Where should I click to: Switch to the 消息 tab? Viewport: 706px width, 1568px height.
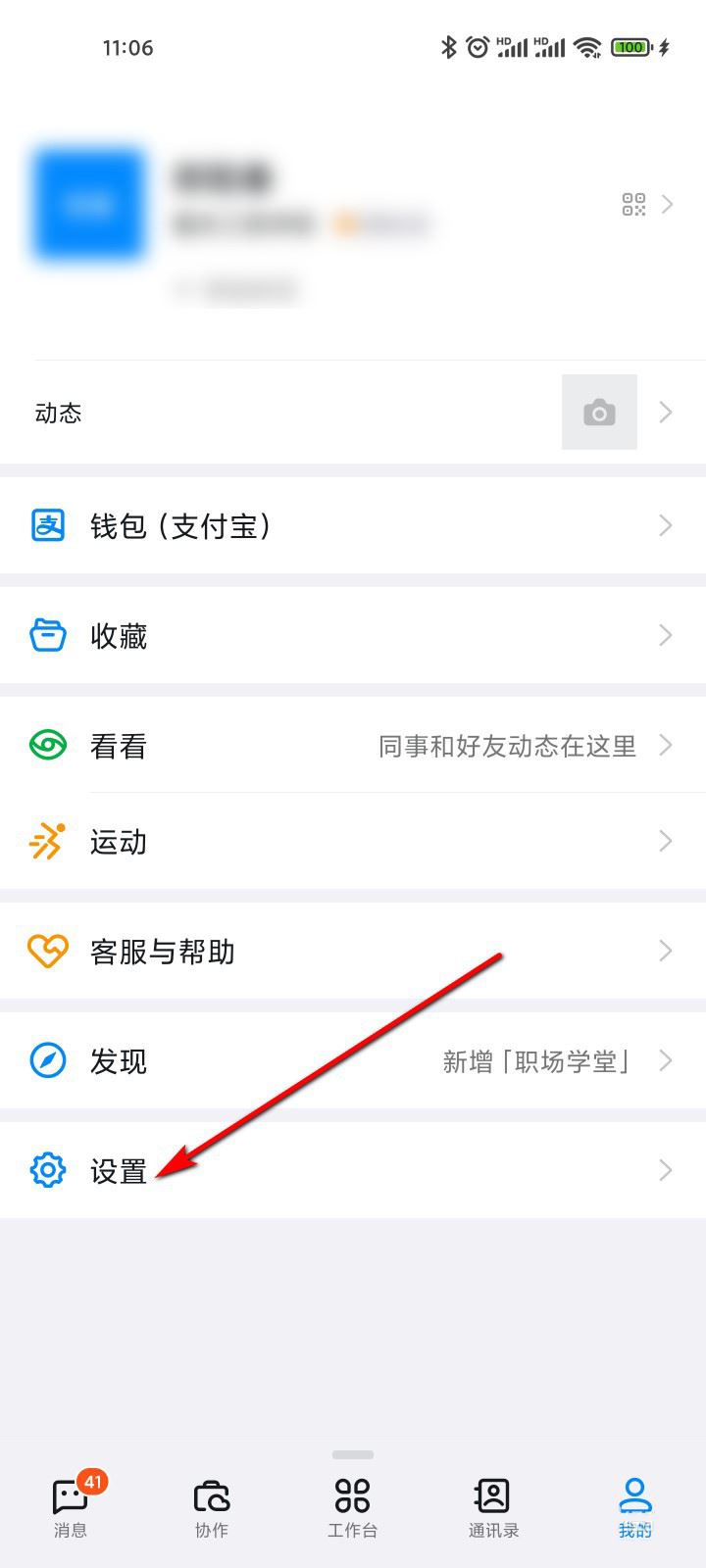pyautogui.click(x=71, y=1507)
